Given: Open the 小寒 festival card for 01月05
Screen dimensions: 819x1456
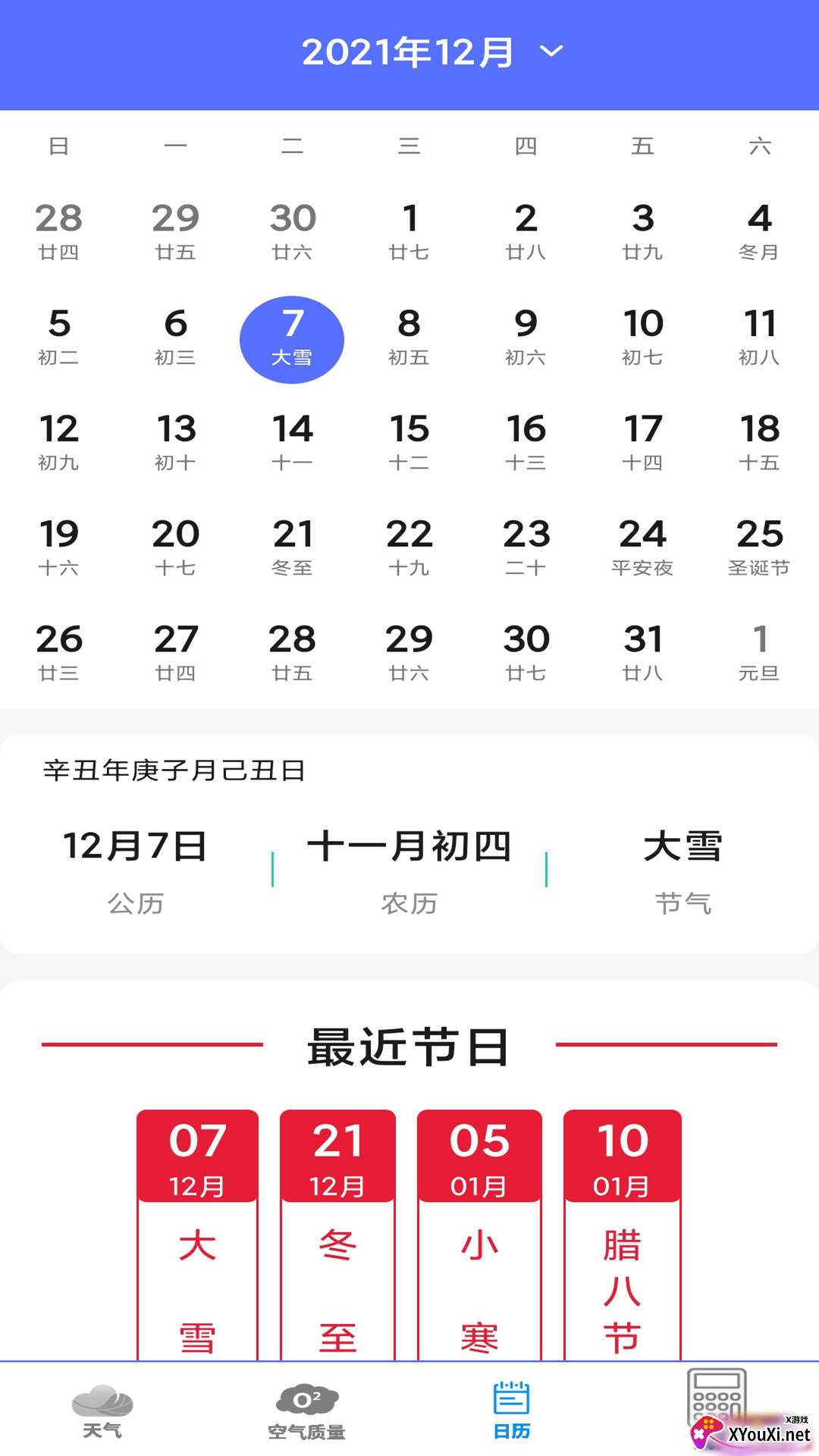Looking at the screenshot, I should [x=479, y=1236].
